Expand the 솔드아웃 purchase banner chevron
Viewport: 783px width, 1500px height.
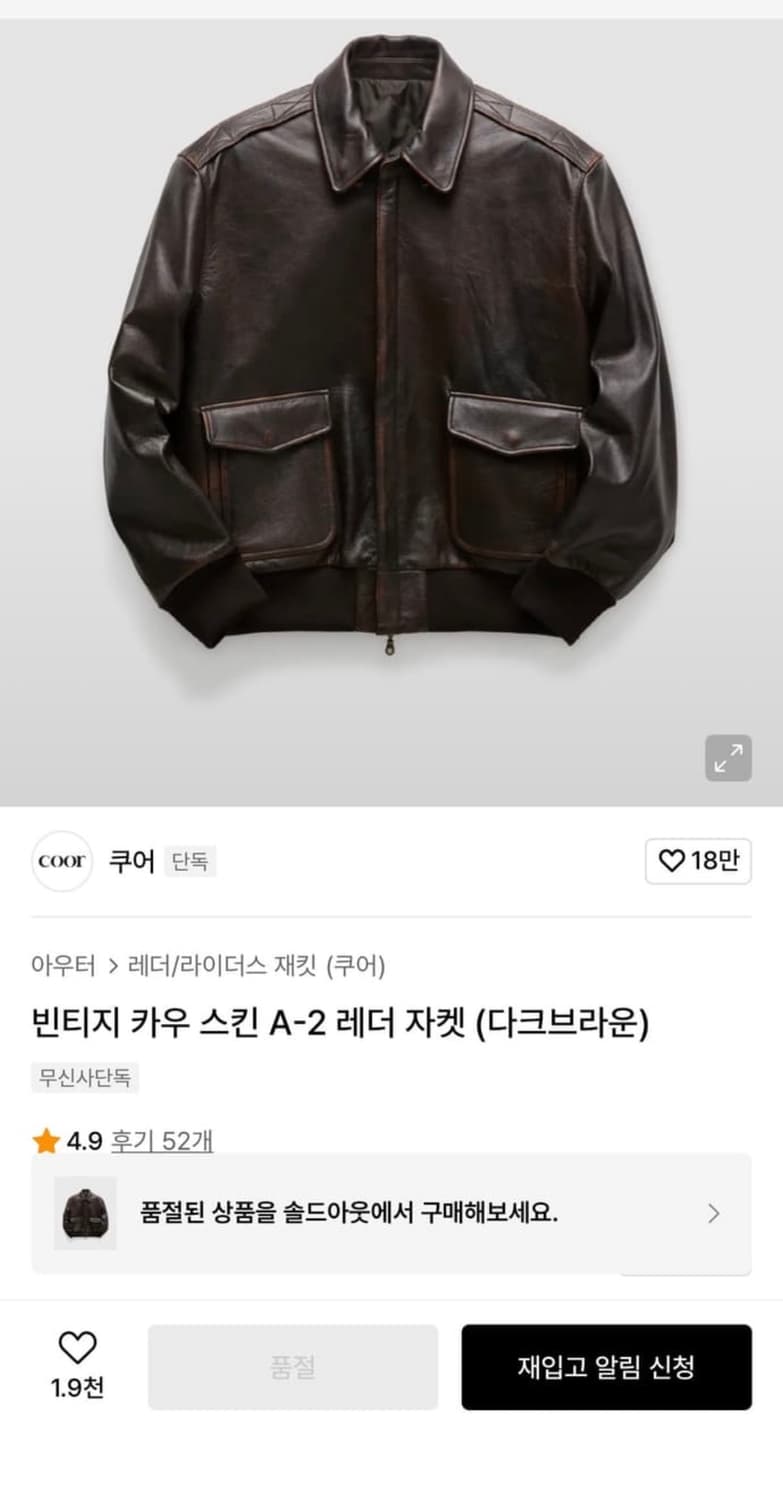coord(712,1213)
